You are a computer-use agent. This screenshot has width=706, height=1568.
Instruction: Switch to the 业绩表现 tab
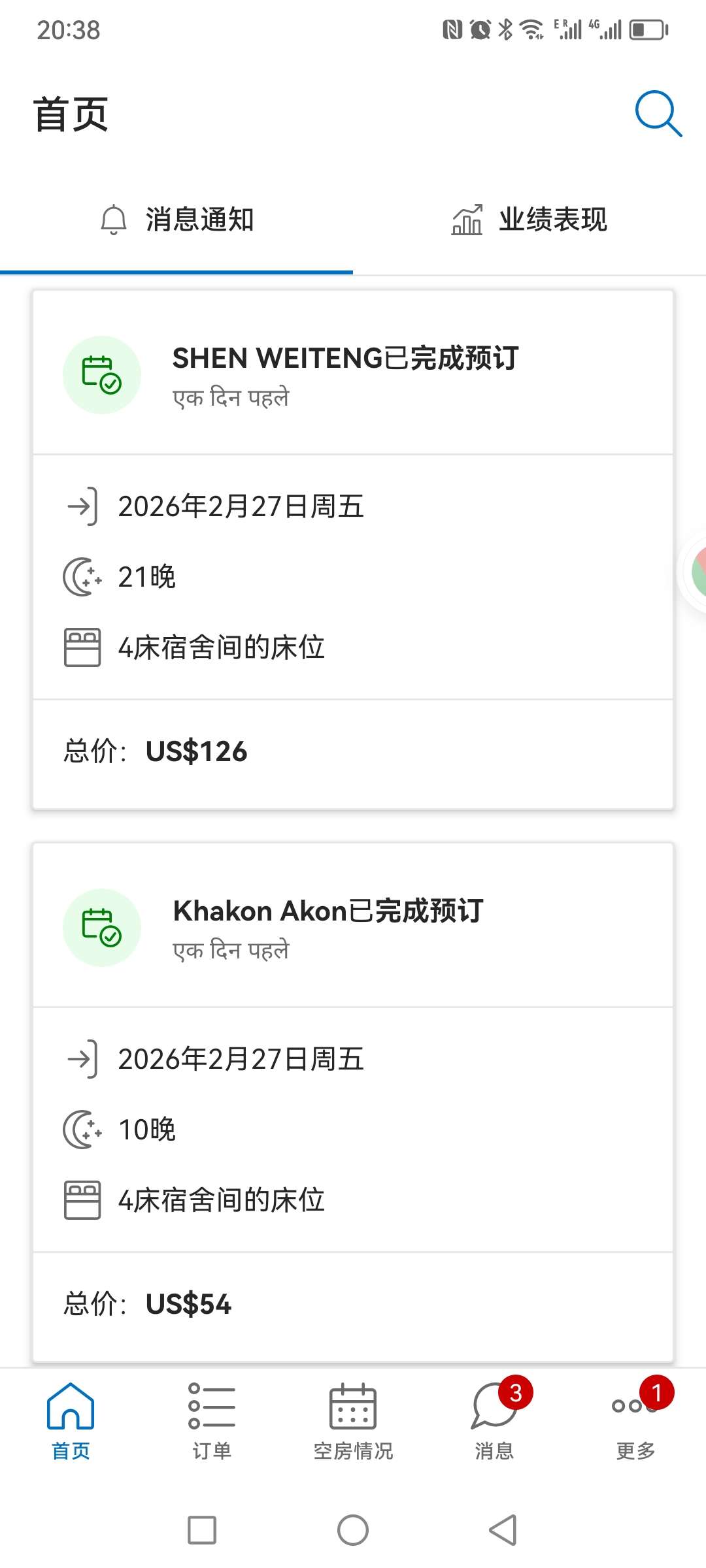click(x=529, y=220)
